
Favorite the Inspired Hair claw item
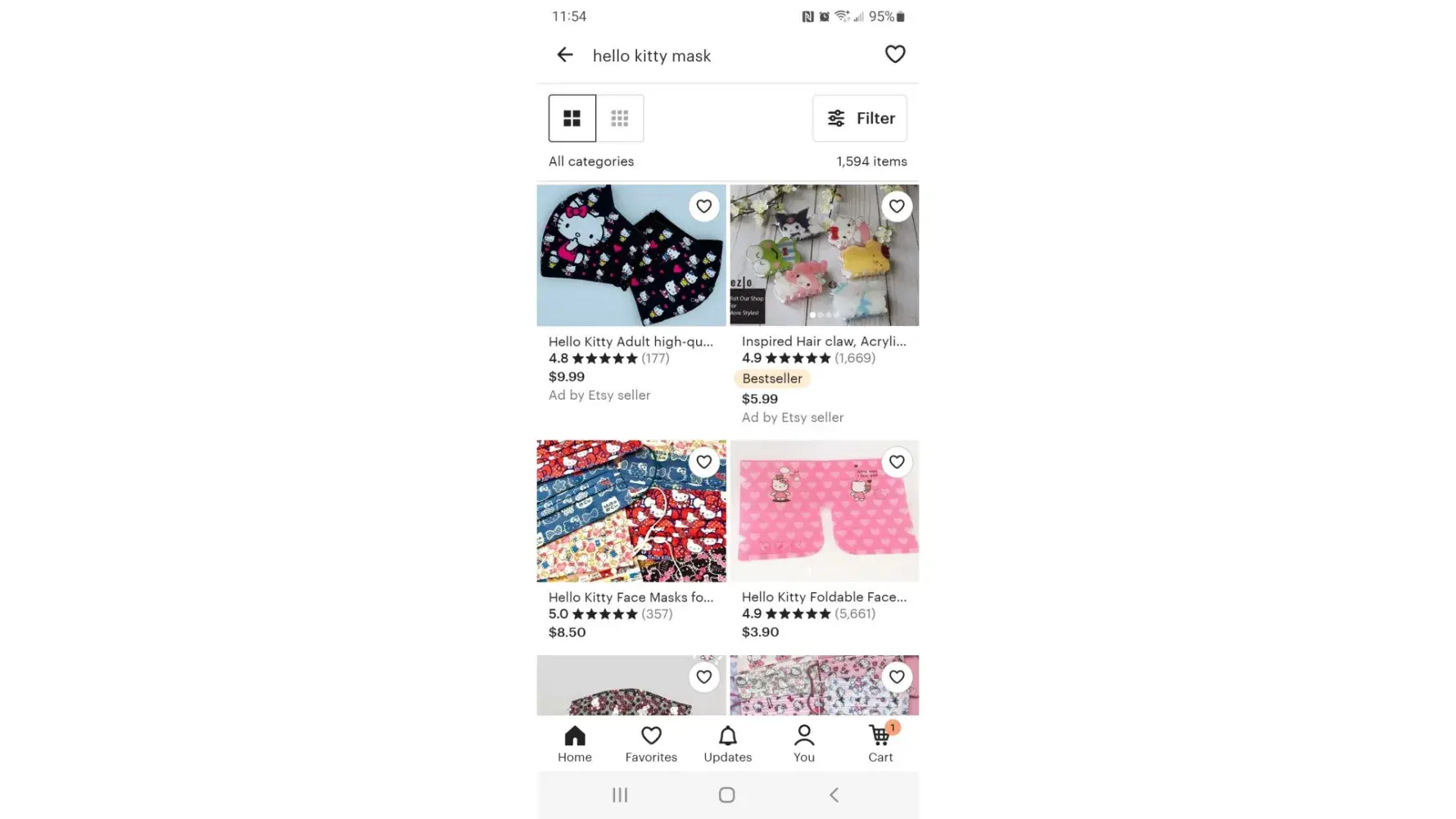[897, 206]
